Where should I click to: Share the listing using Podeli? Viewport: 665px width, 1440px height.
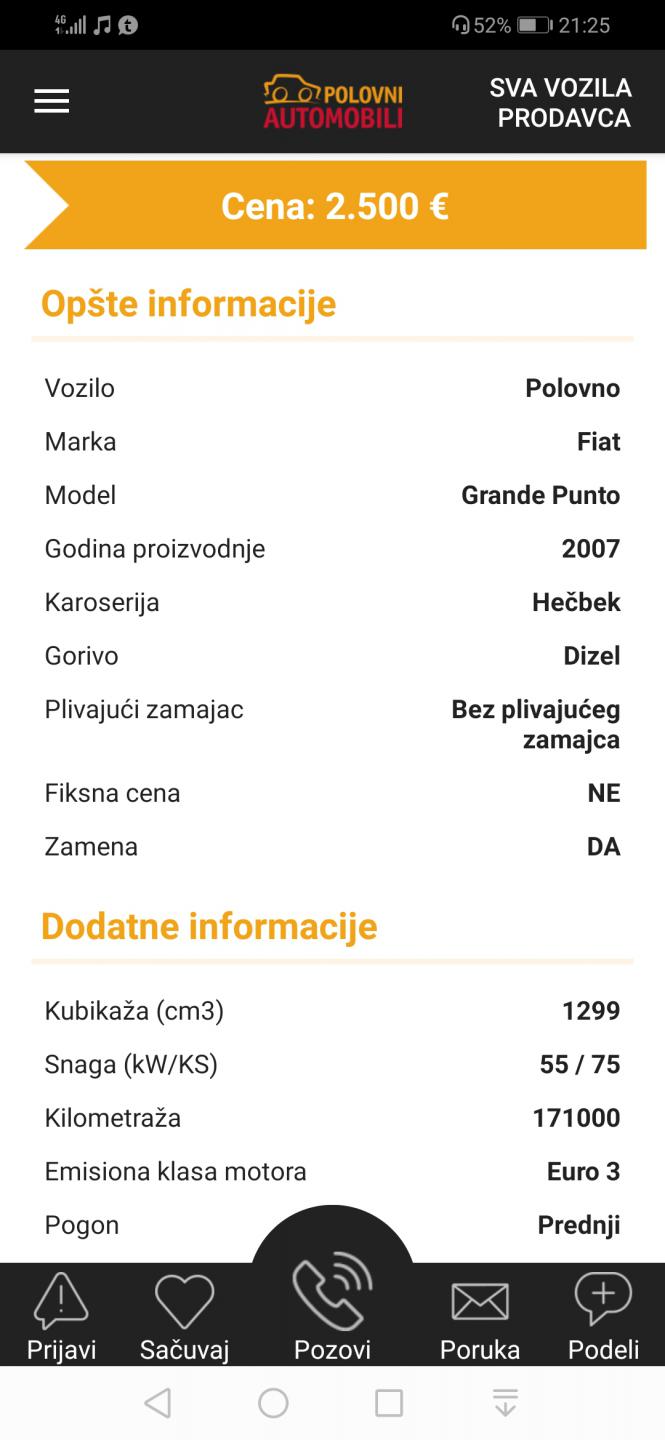(x=603, y=1317)
